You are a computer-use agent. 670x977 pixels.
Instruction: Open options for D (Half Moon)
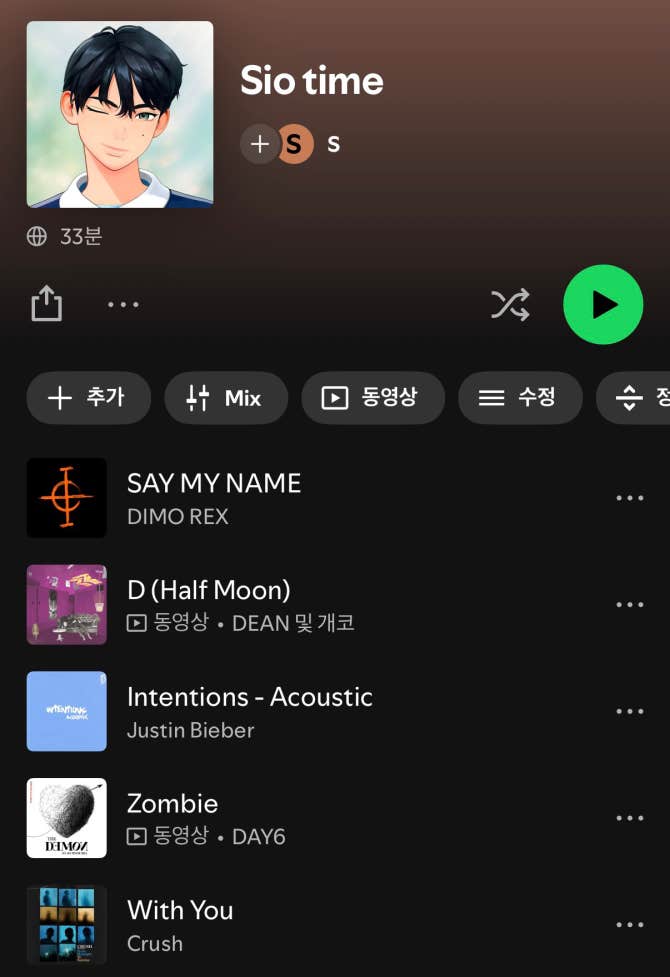coord(629,604)
